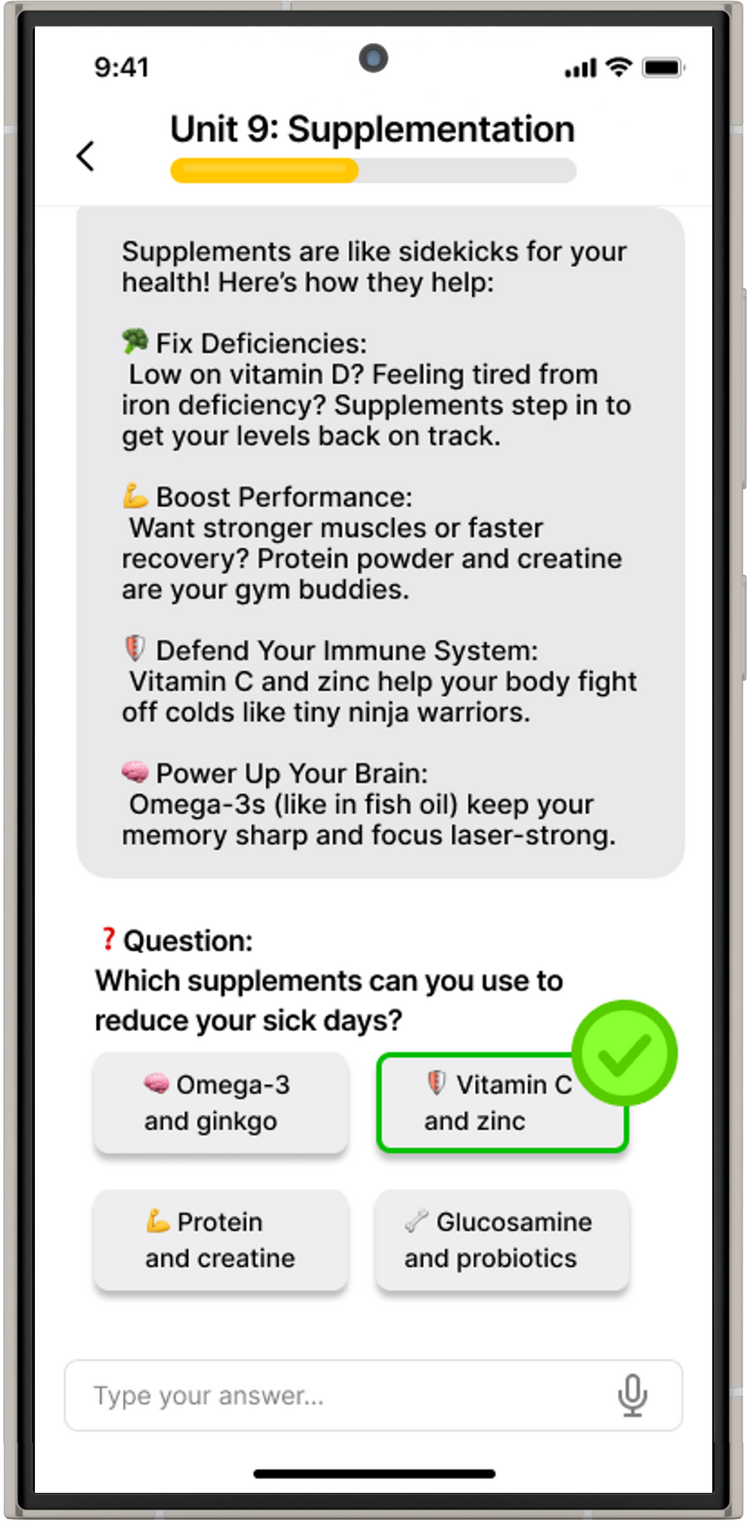
Task: Choose the Vitamin C and zinc answer
Action: pyautogui.click(x=500, y=1104)
